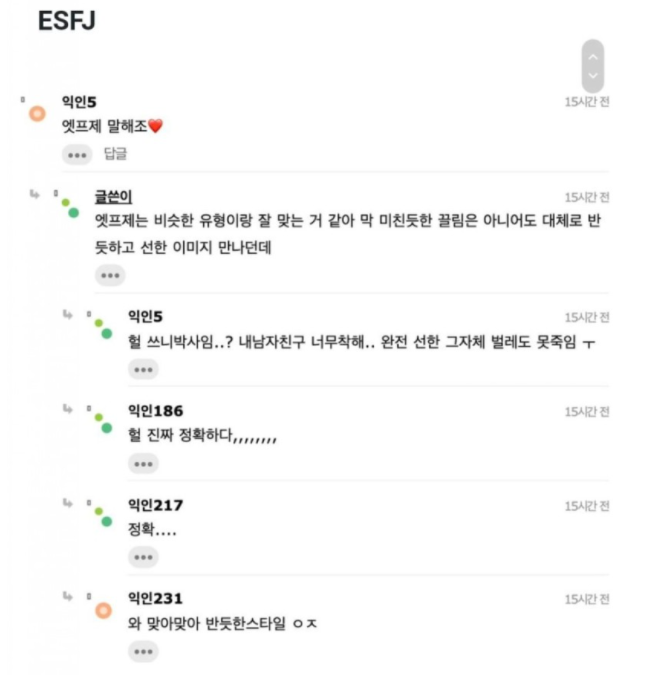Open more options under 익인217's reply
Image resolution: width=660 pixels, height=675 pixels.
click(x=143, y=557)
